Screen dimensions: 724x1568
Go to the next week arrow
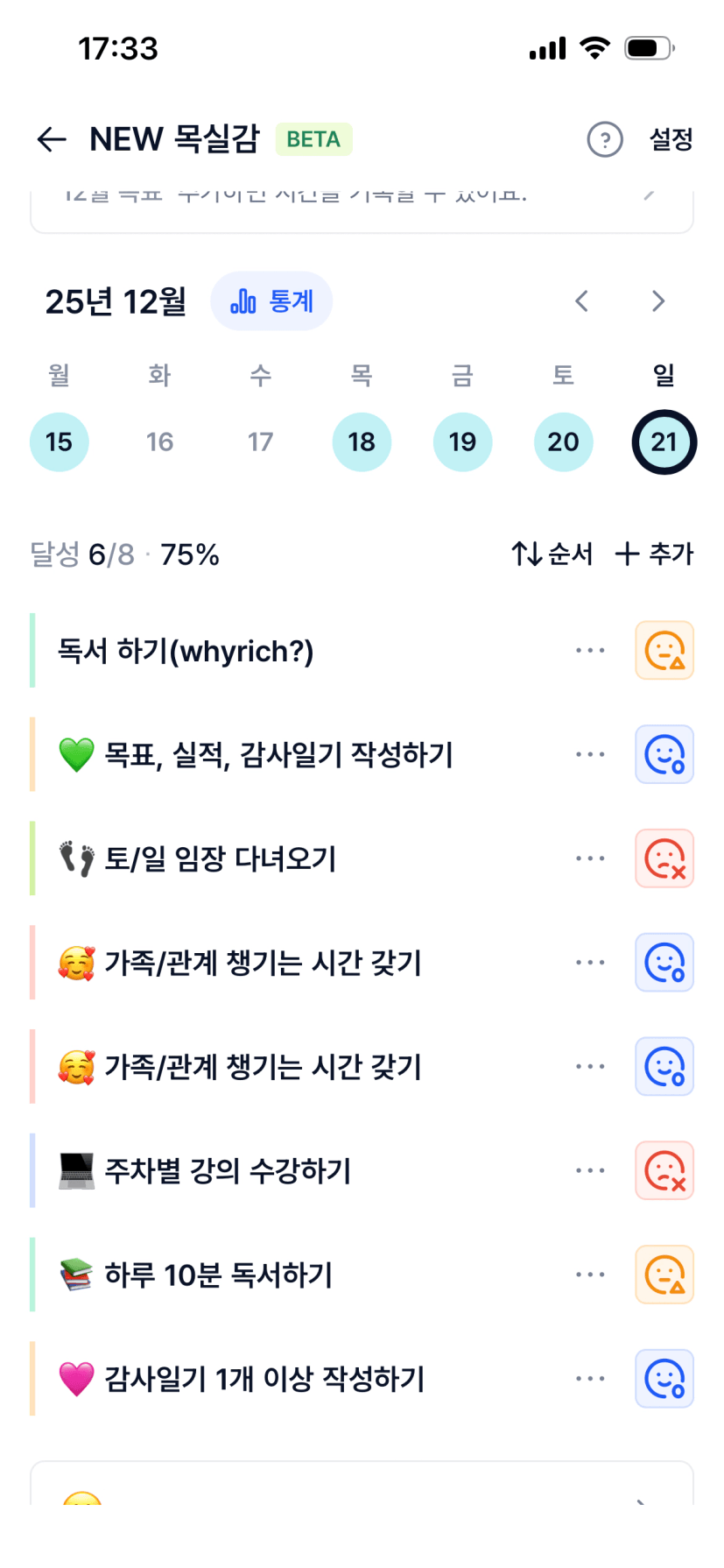click(x=658, y=301)
